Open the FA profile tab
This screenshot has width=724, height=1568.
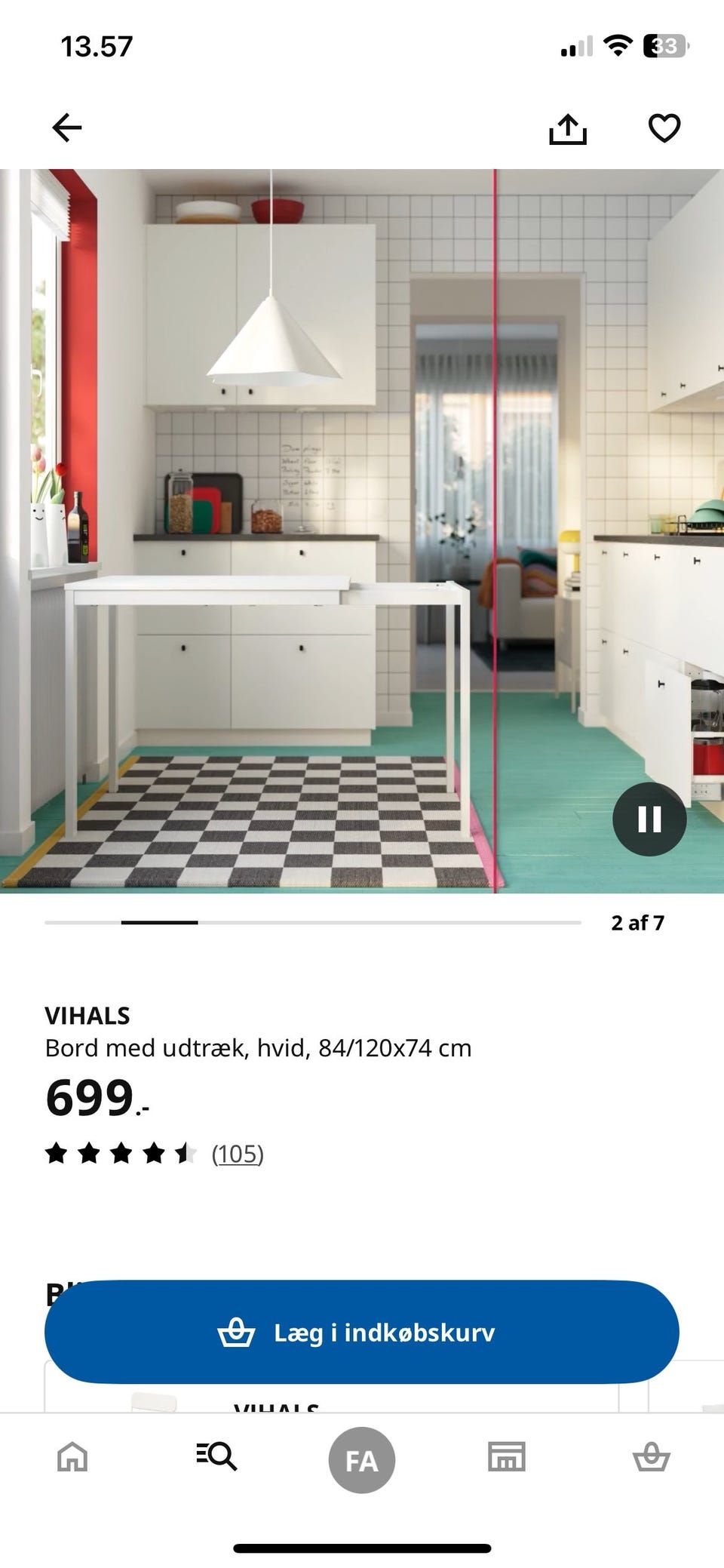362,1460
